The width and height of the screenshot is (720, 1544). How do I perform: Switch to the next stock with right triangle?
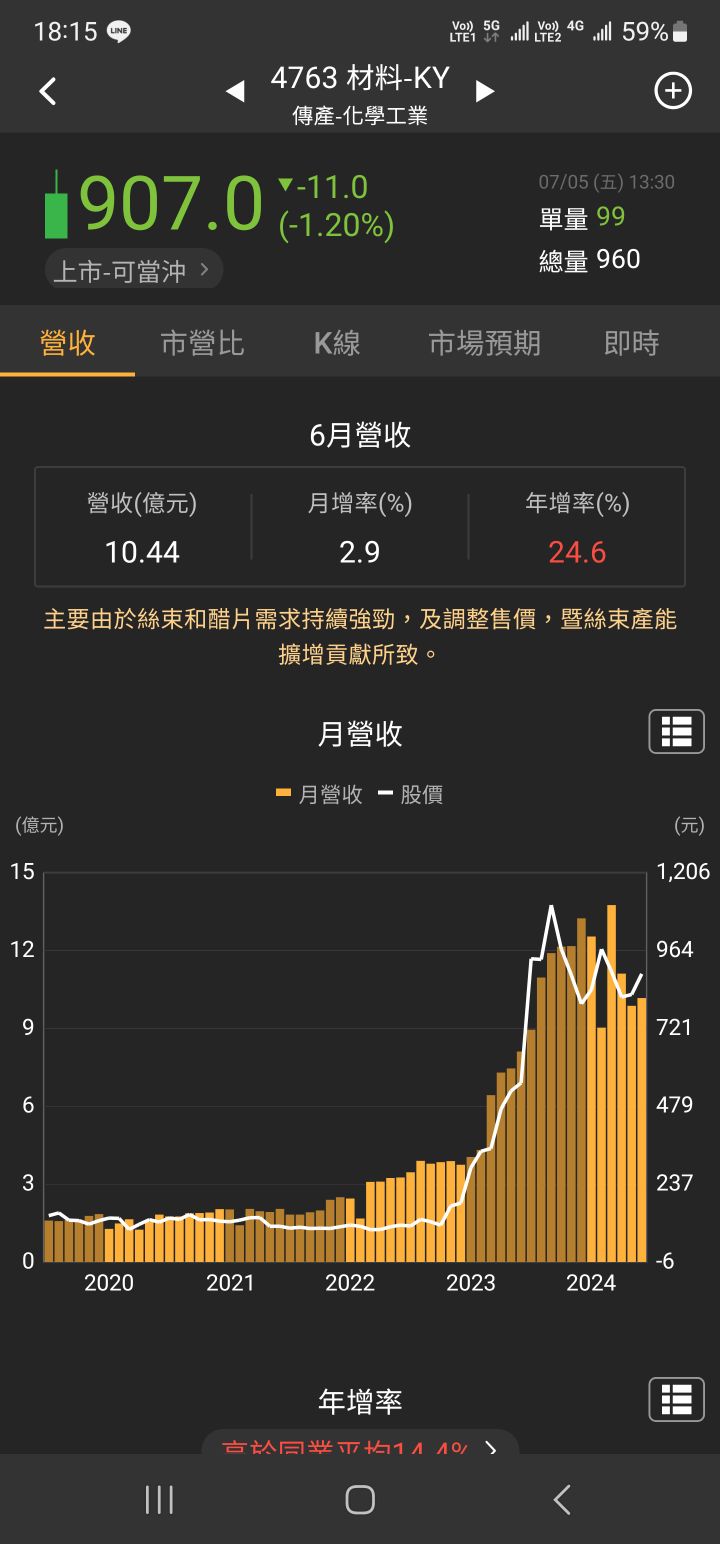[x=485, y=92]
